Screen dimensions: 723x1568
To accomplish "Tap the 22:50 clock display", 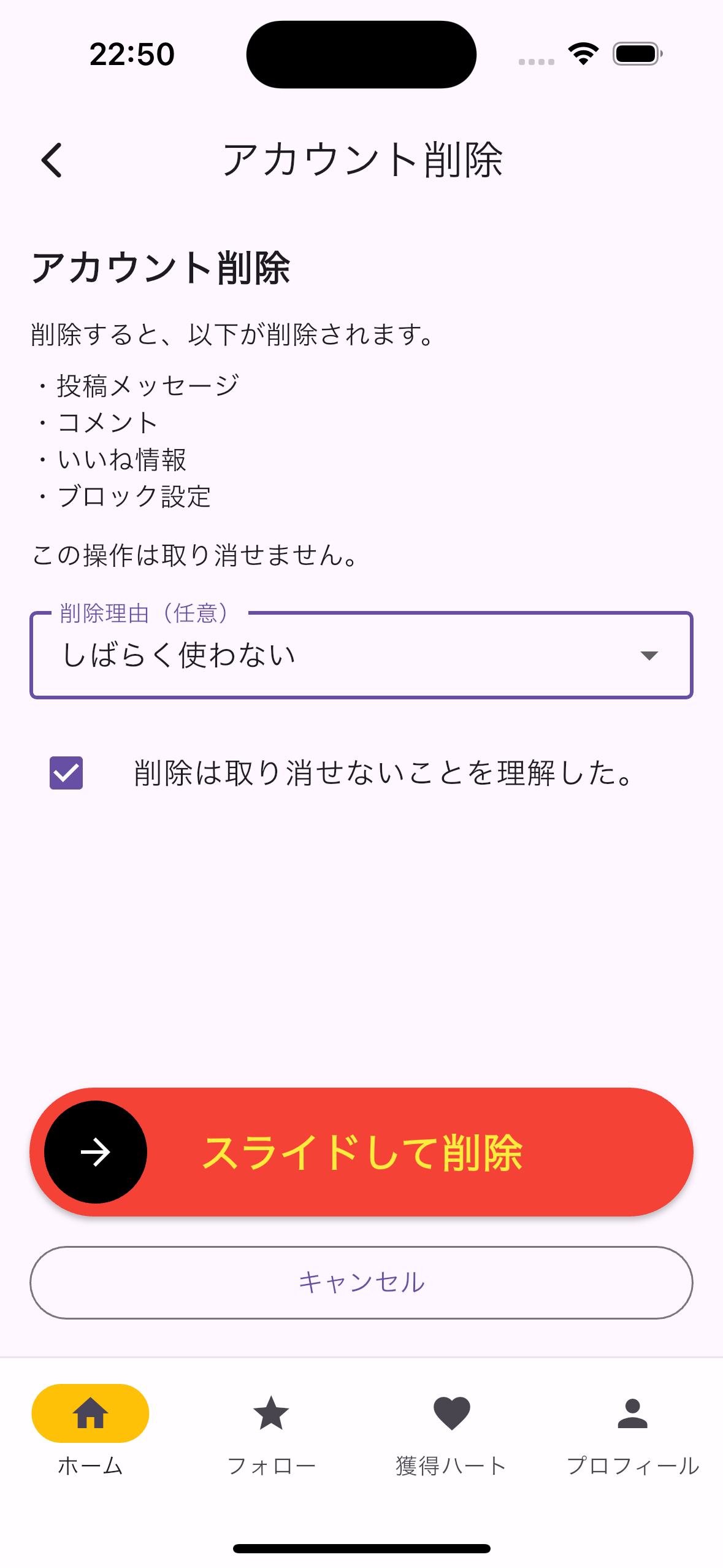I will (x=131, y=54).
